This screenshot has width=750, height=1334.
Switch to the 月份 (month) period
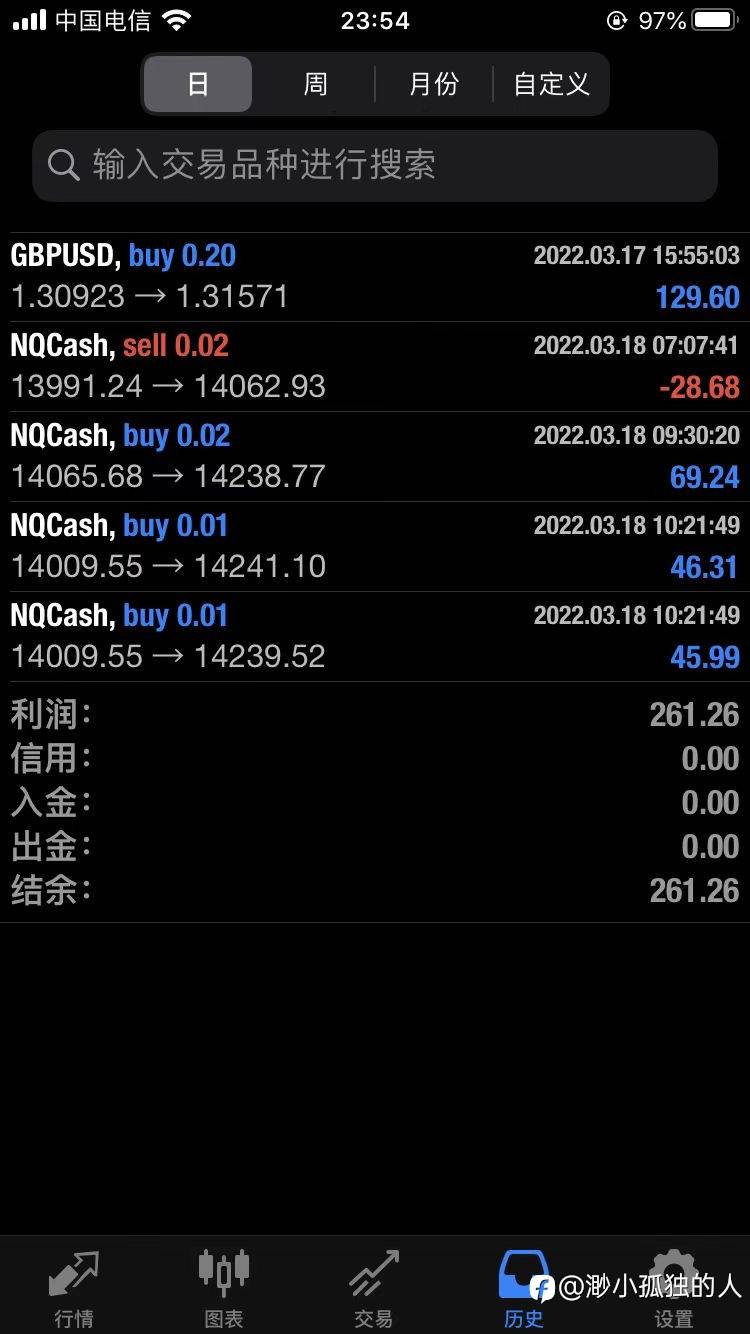pyautogui.click(x=433, y=84)
